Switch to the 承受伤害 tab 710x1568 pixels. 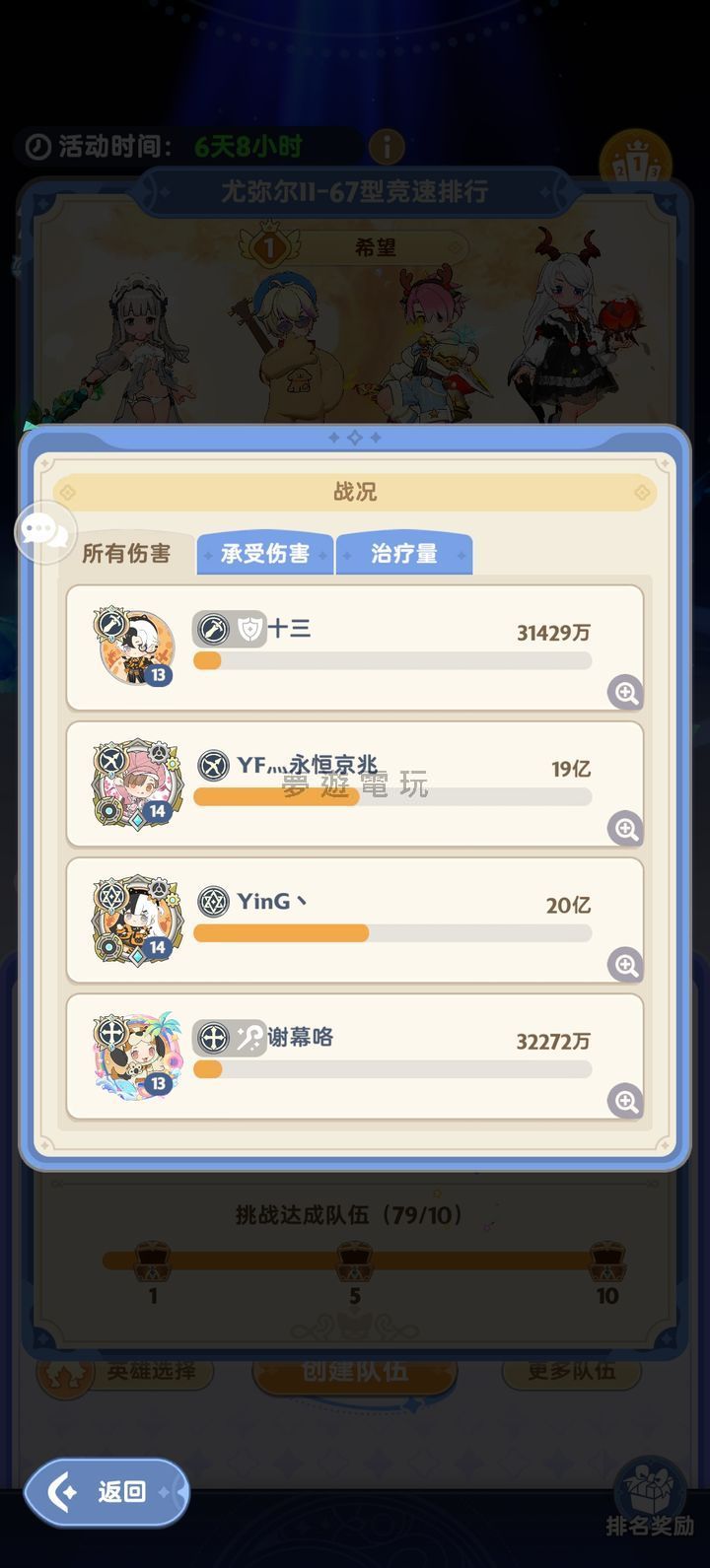click(x=264, y=554)
